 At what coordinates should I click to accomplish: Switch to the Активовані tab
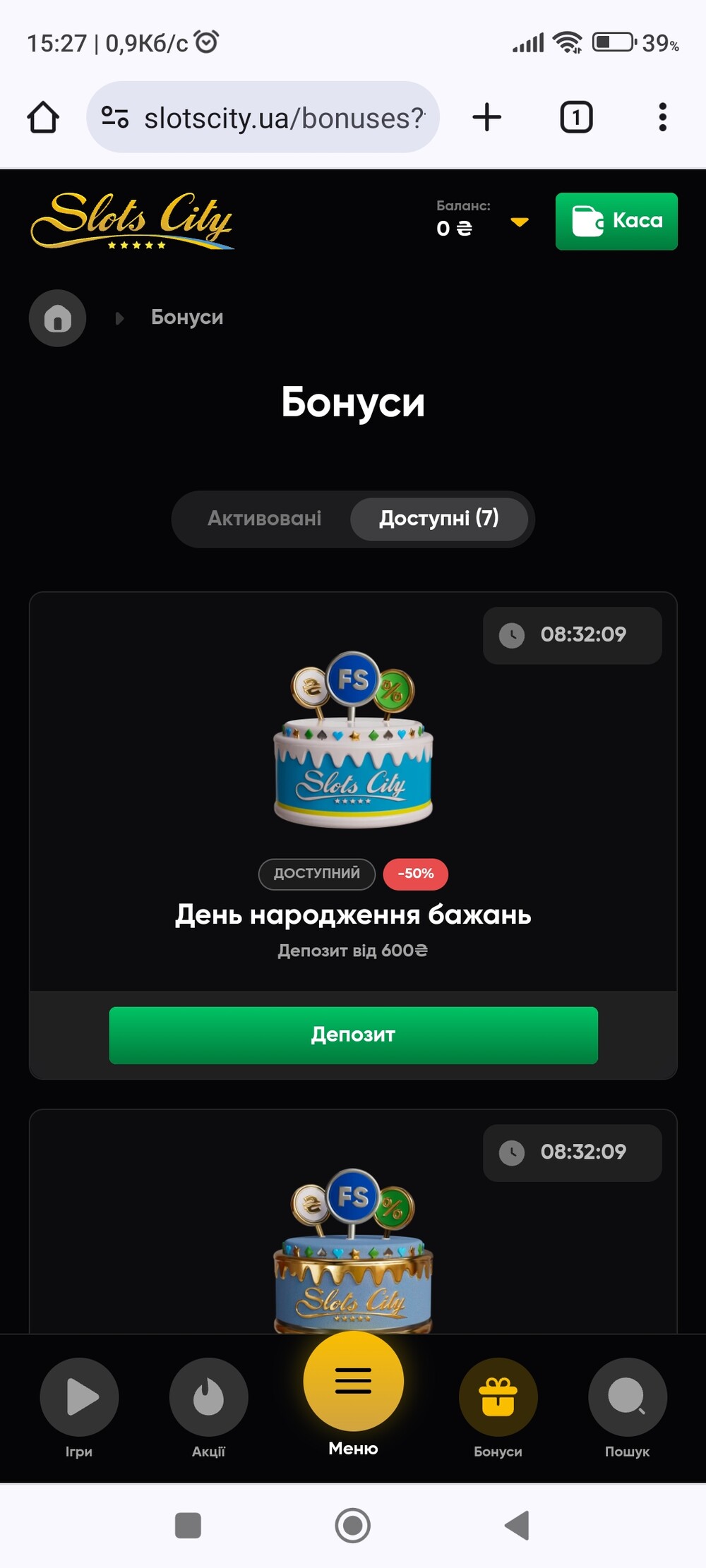point(264,519)
